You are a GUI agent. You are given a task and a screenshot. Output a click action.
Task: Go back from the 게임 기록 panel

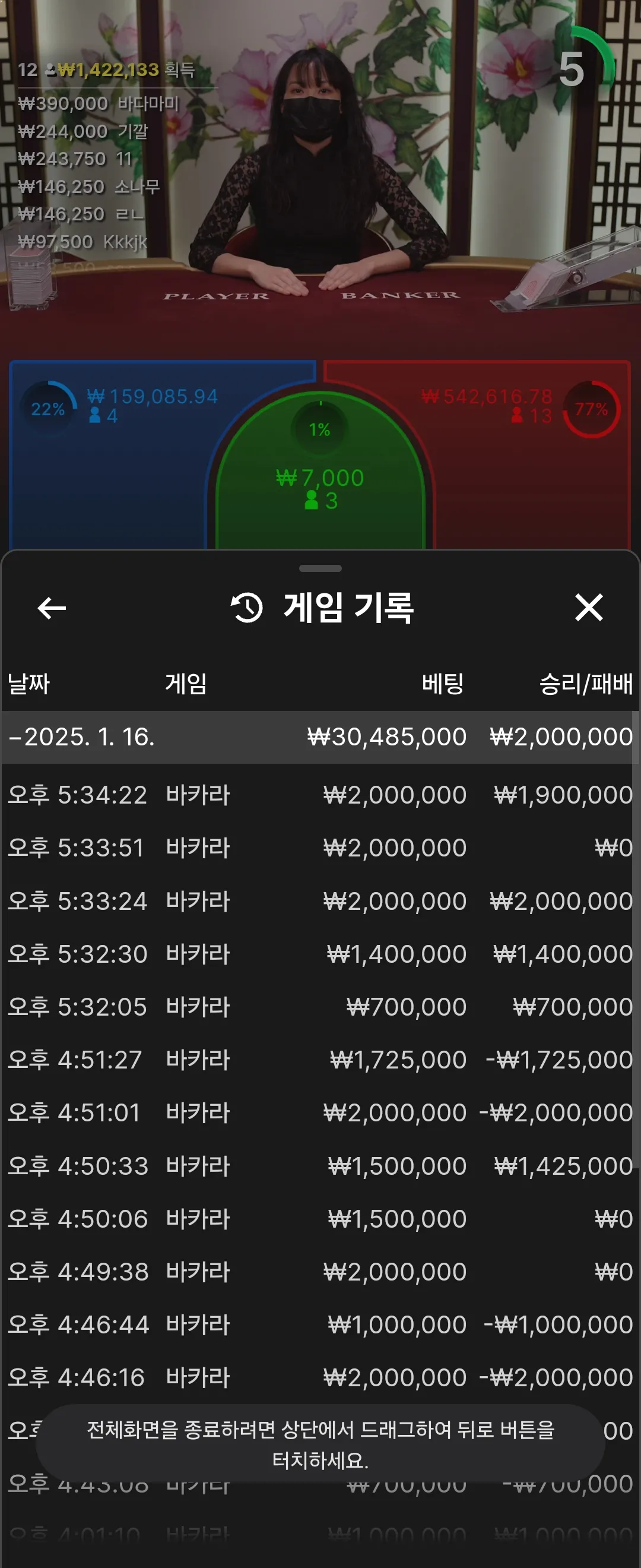pyautogui.click(x=52, y=608)
